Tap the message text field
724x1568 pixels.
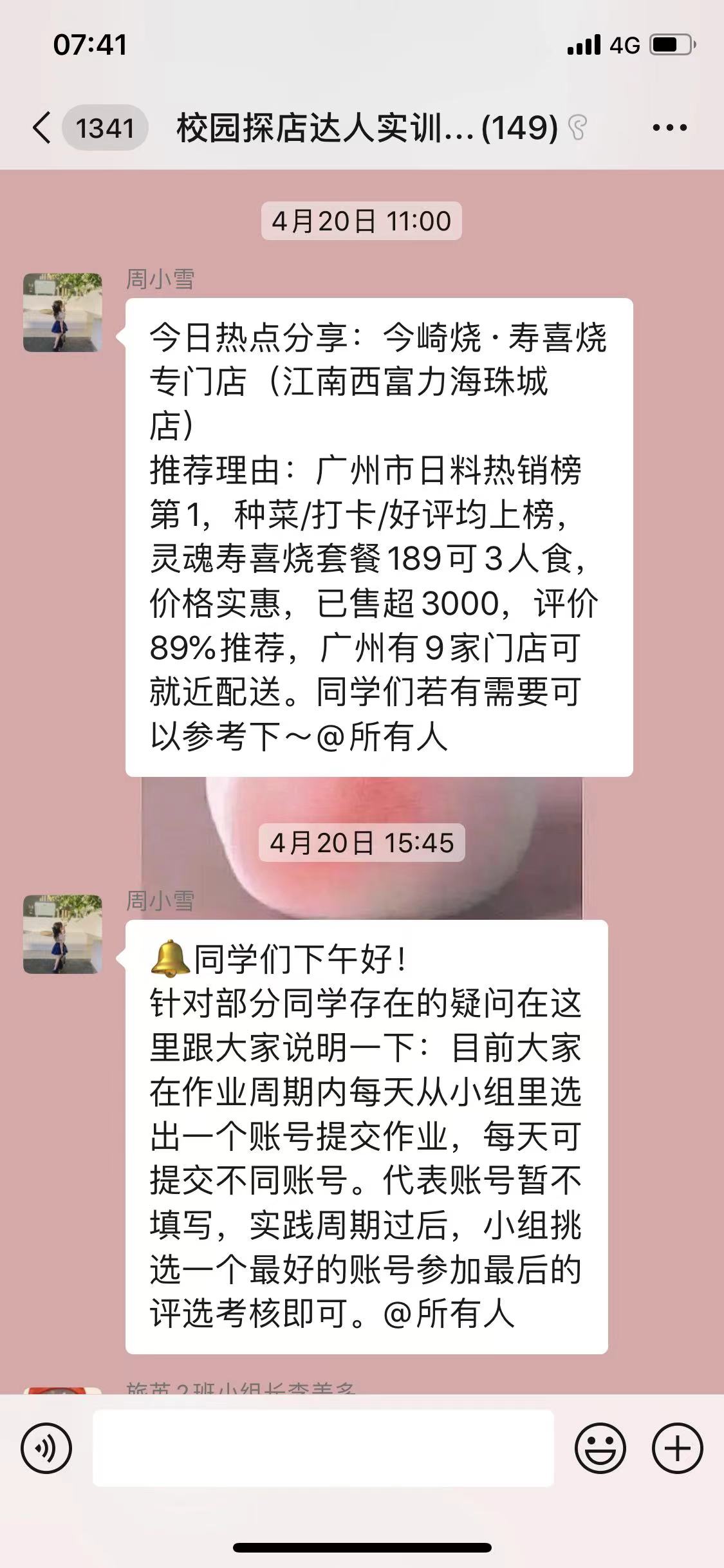(323, 1448)
